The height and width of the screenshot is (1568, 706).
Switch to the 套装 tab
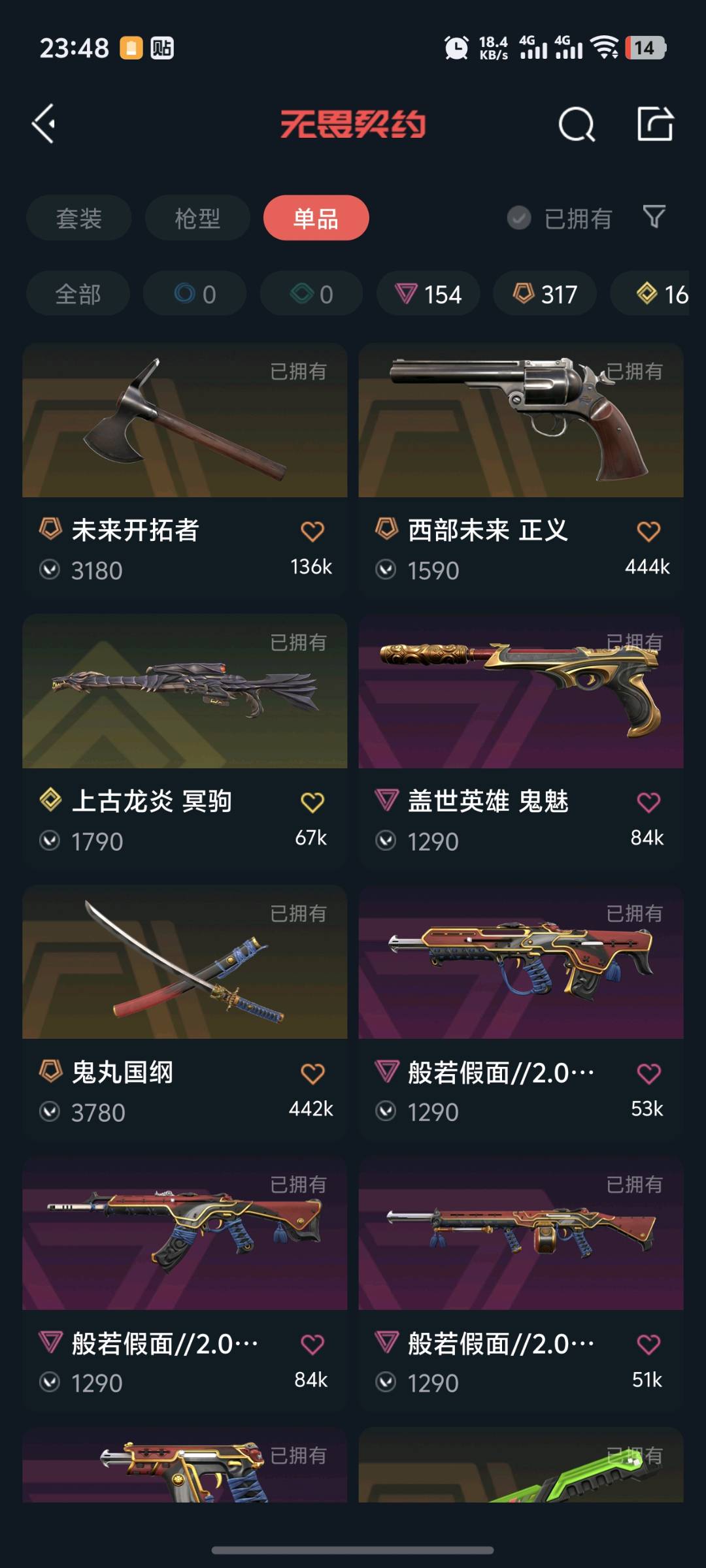tap(78, 218)
